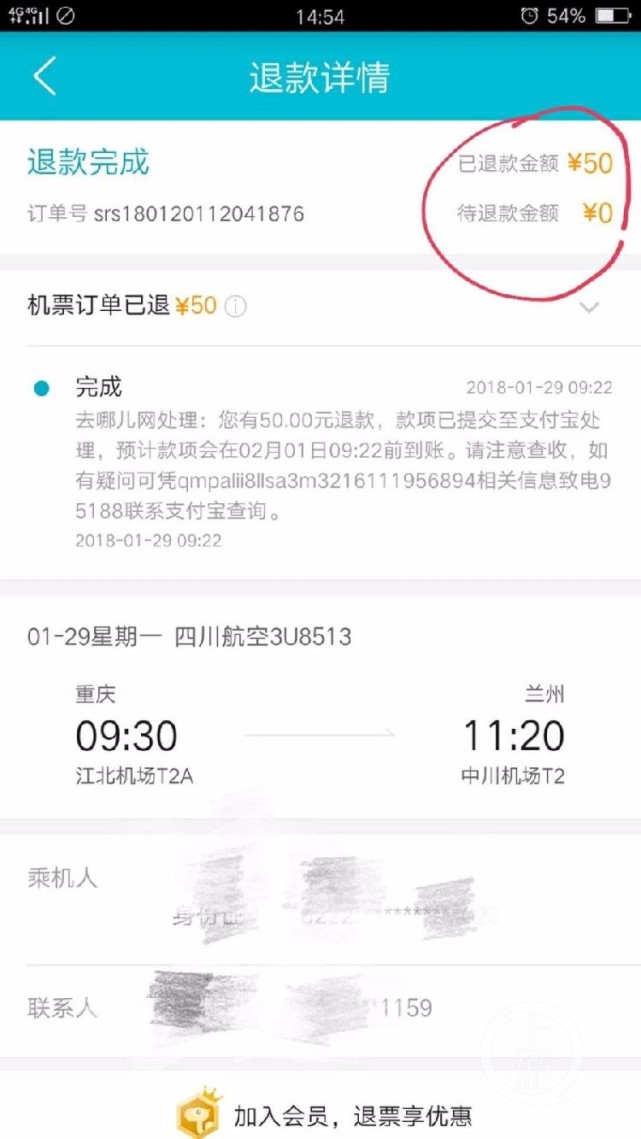Expand the flight ticket refund section
641x1139 pixels.
(589, 307)
